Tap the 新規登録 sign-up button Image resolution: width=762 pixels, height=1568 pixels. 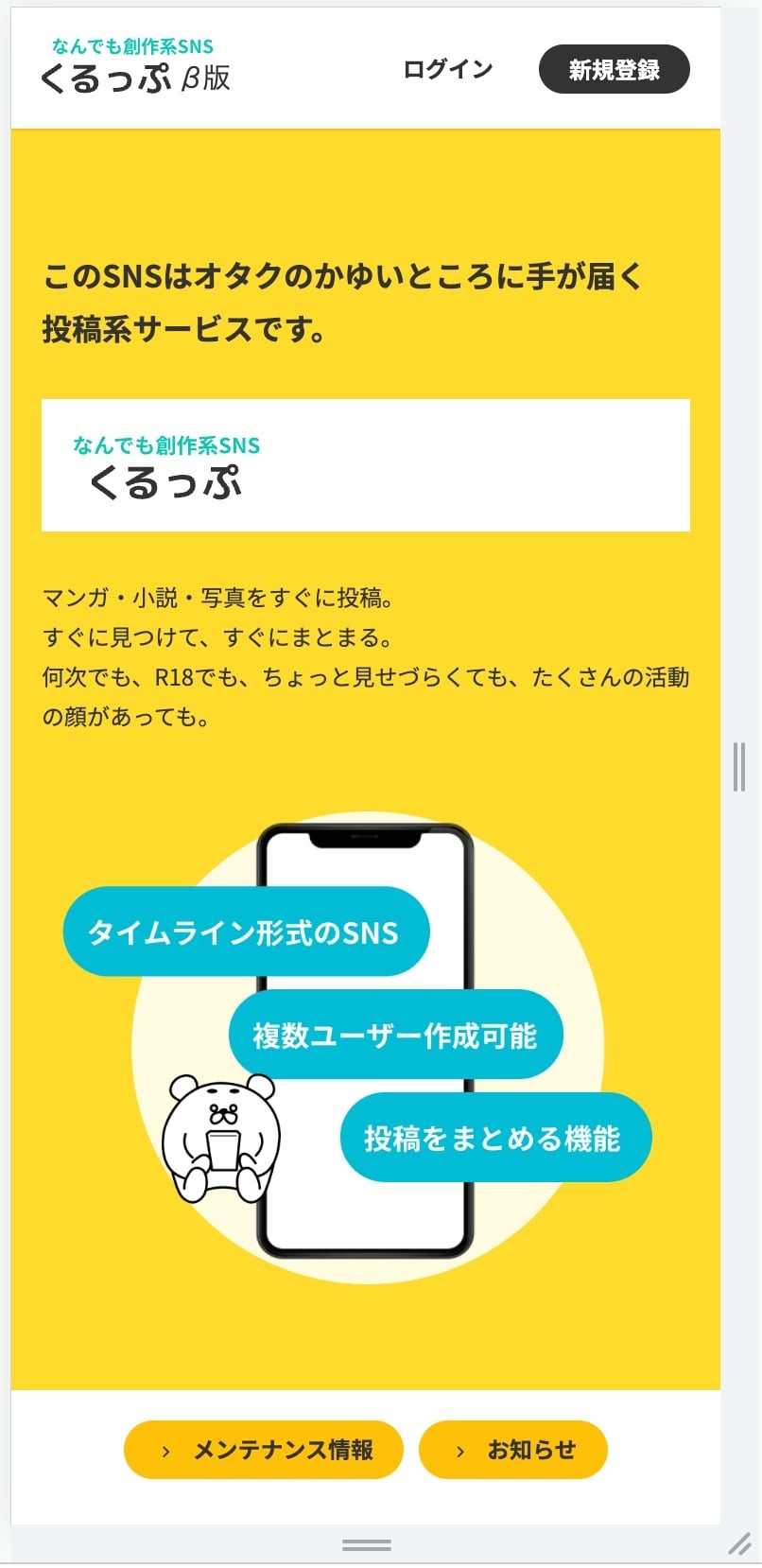(614, 69)
